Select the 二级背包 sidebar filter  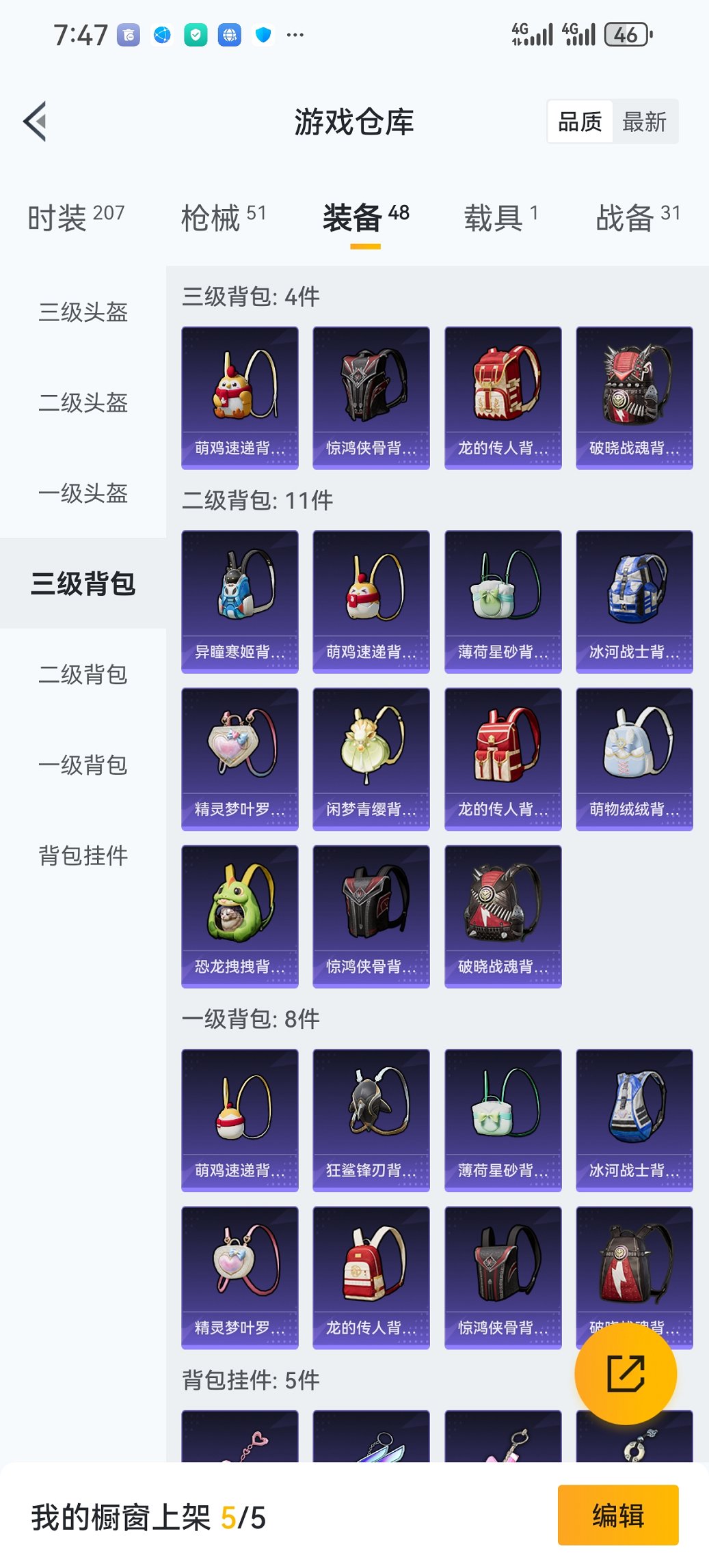point(83,675)
